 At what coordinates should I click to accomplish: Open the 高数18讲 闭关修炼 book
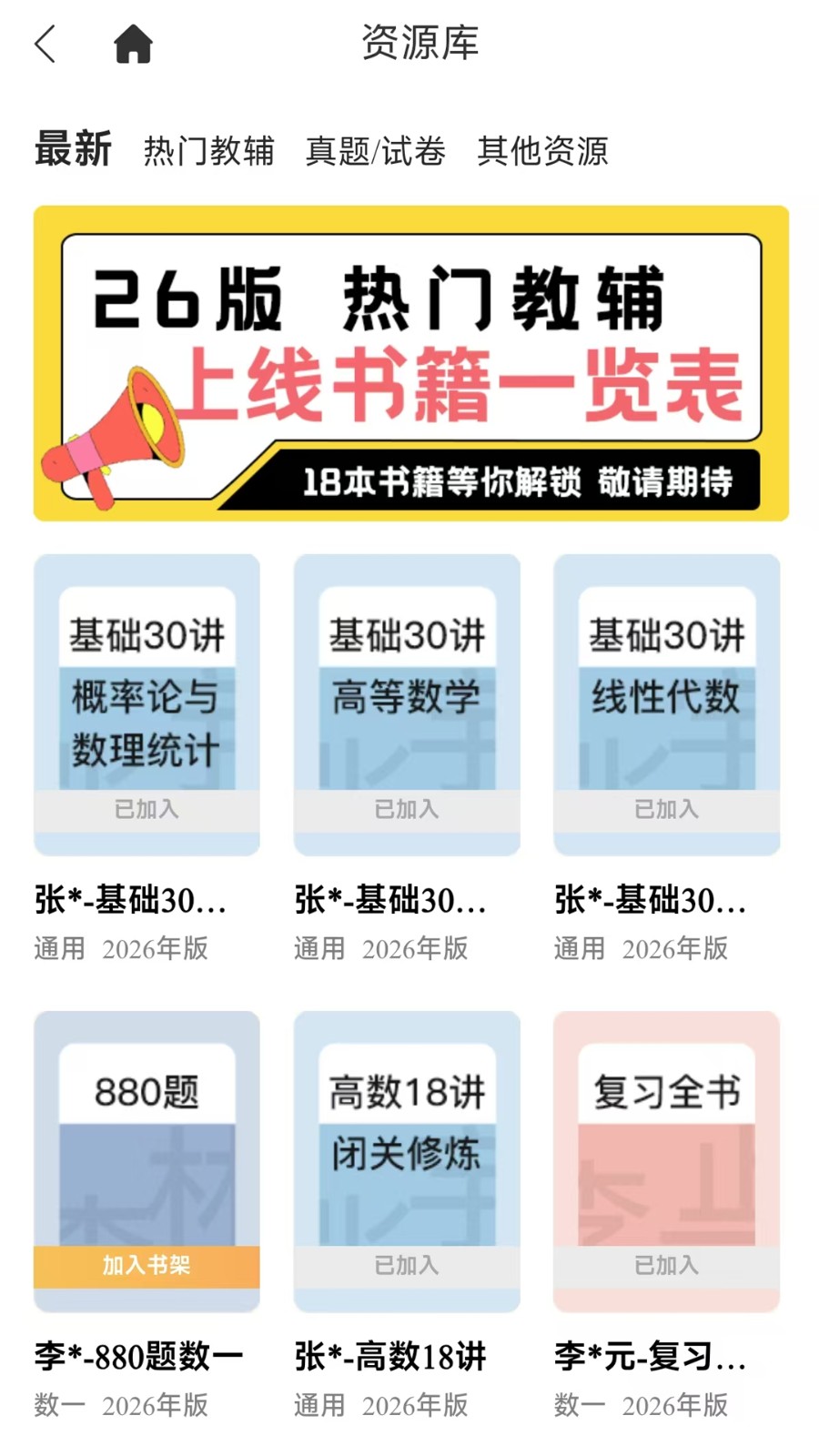(x=407, y=1147)
